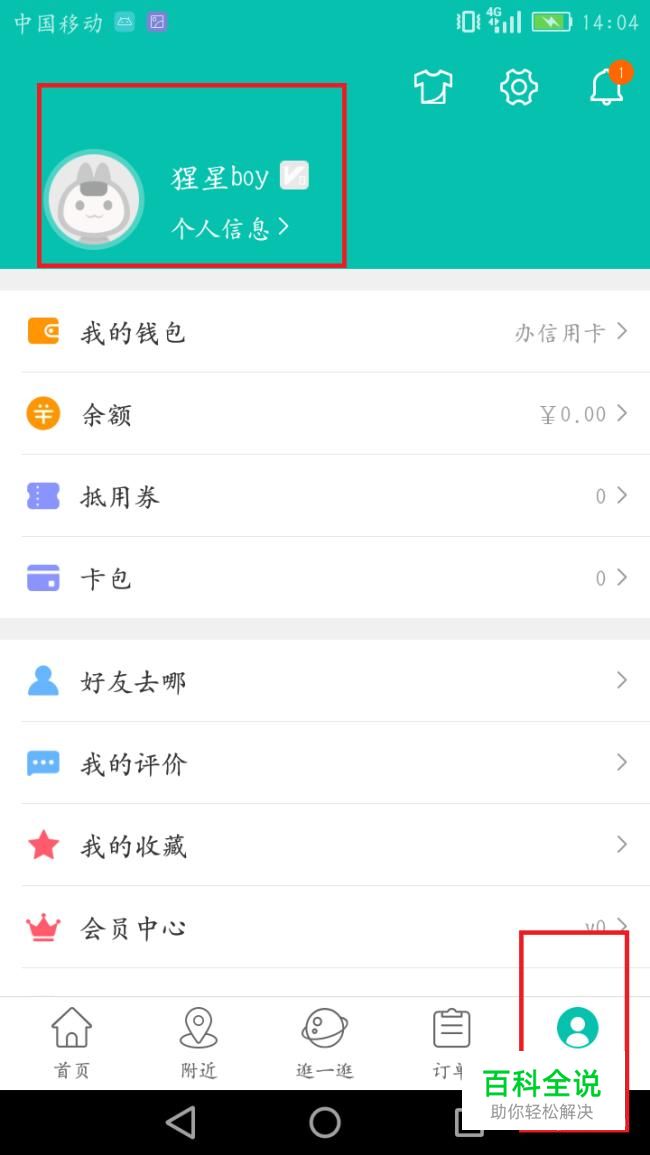Switch to 首页 tab
Viewport: 650px width, 1155px height.
tap(72, 1042)
